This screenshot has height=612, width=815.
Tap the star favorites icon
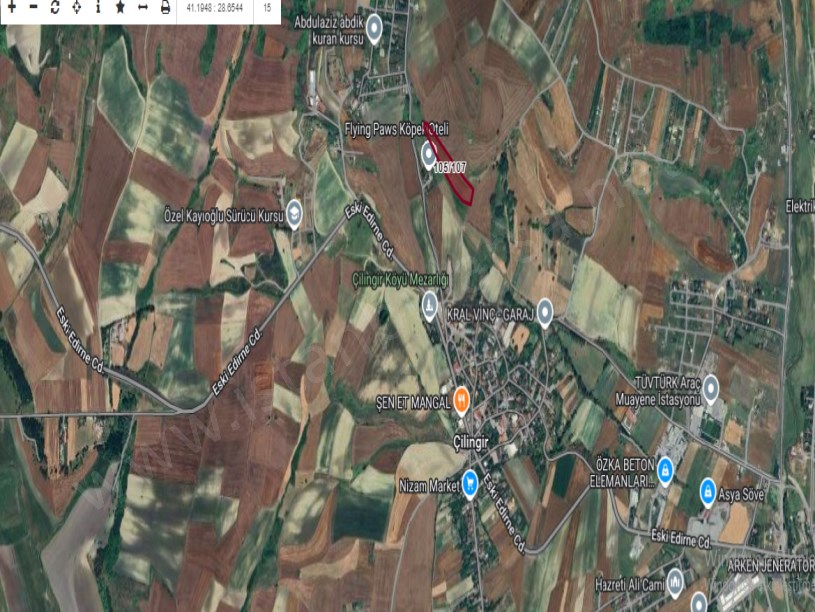pyautogui.click(x=120, y=7)
